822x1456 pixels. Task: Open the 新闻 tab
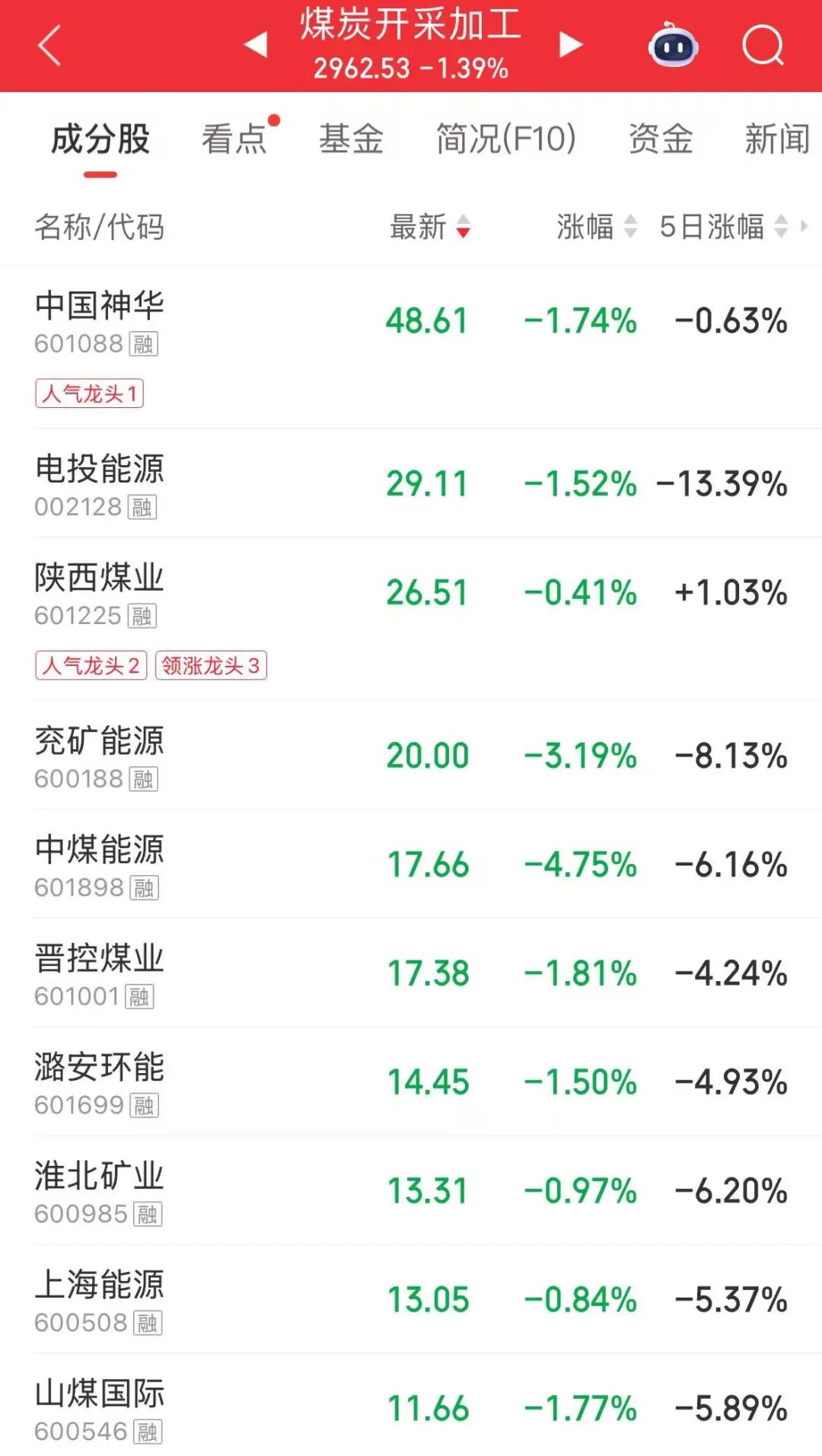776,139
